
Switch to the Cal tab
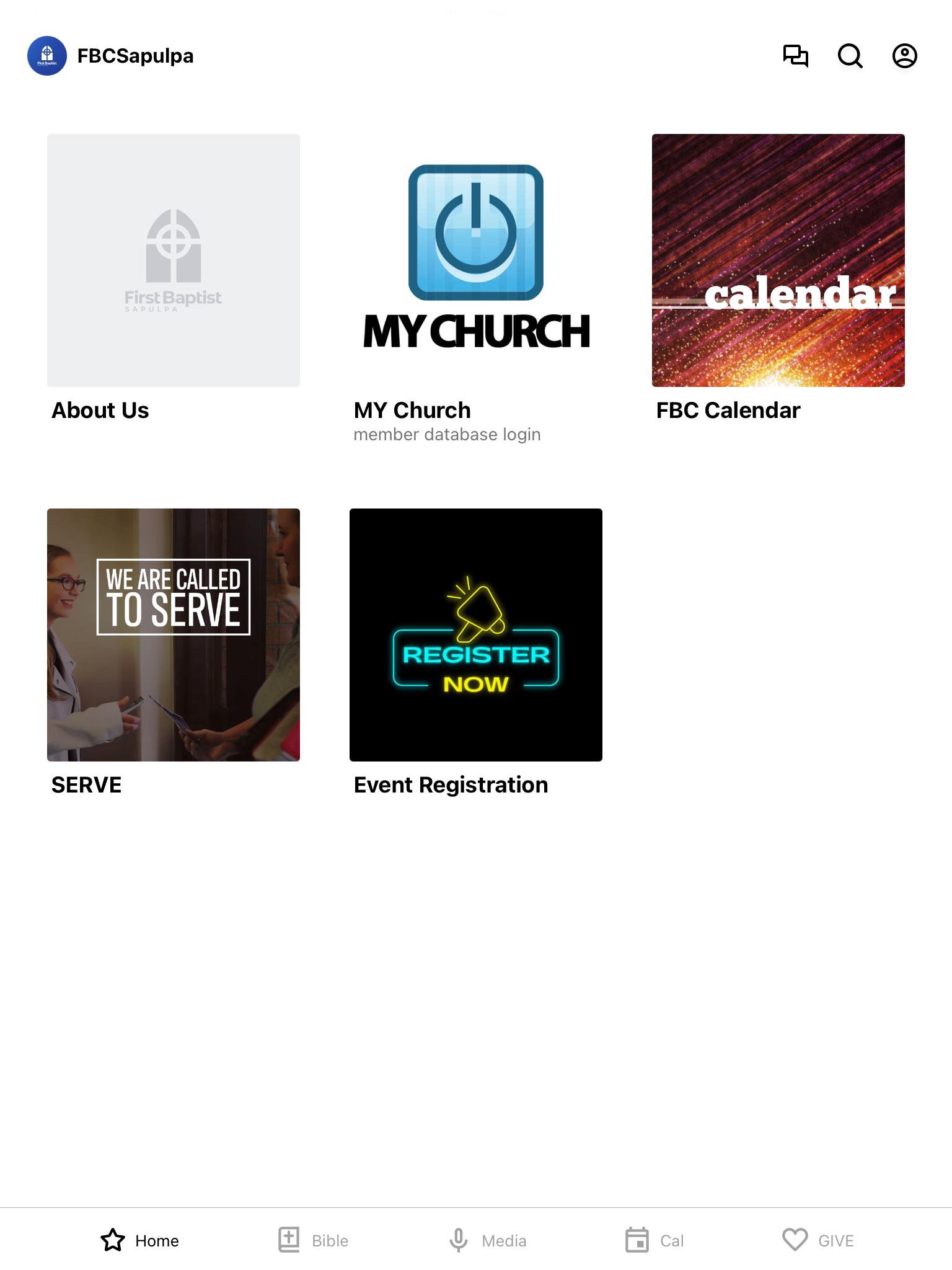(x=654, y=1240)
